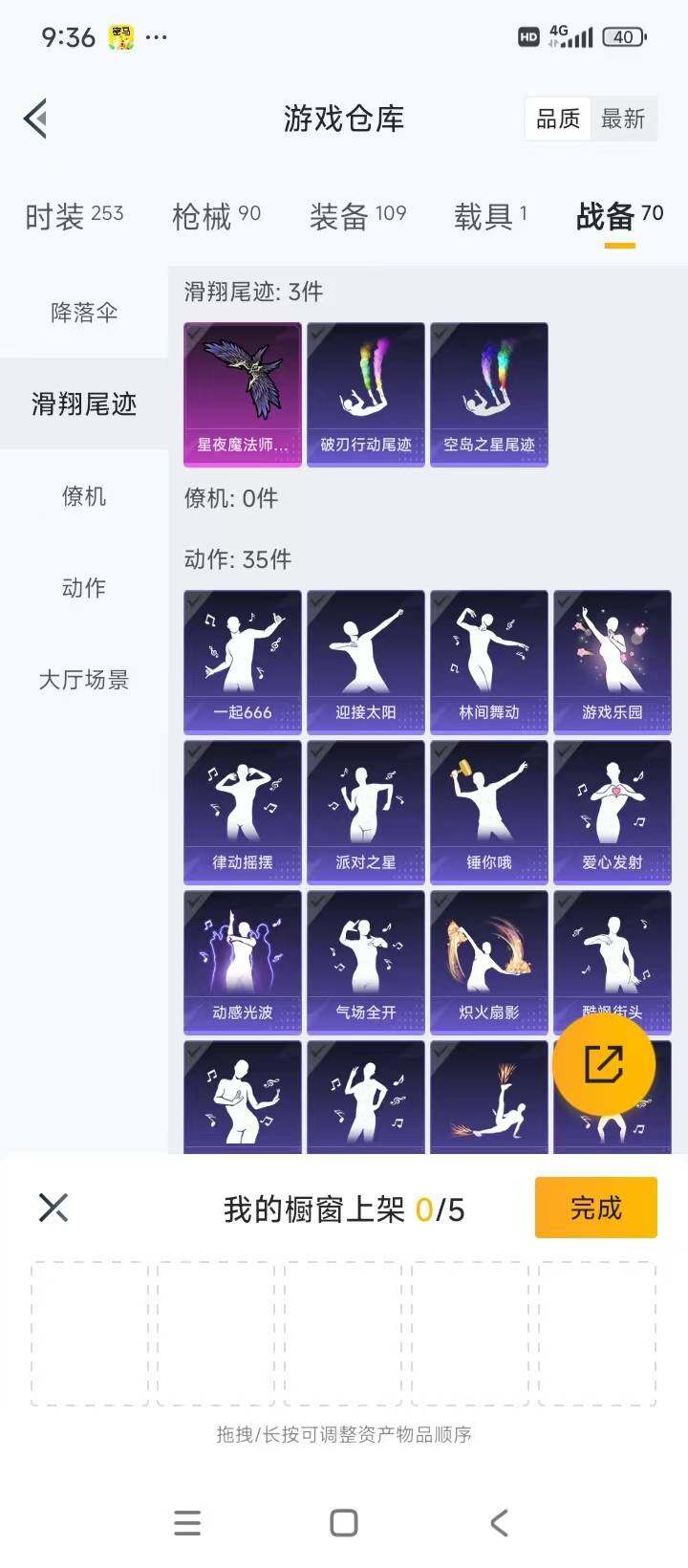Open the 僚机 category
Viewport: 688px width, 1568px height.
click(83, 496)
